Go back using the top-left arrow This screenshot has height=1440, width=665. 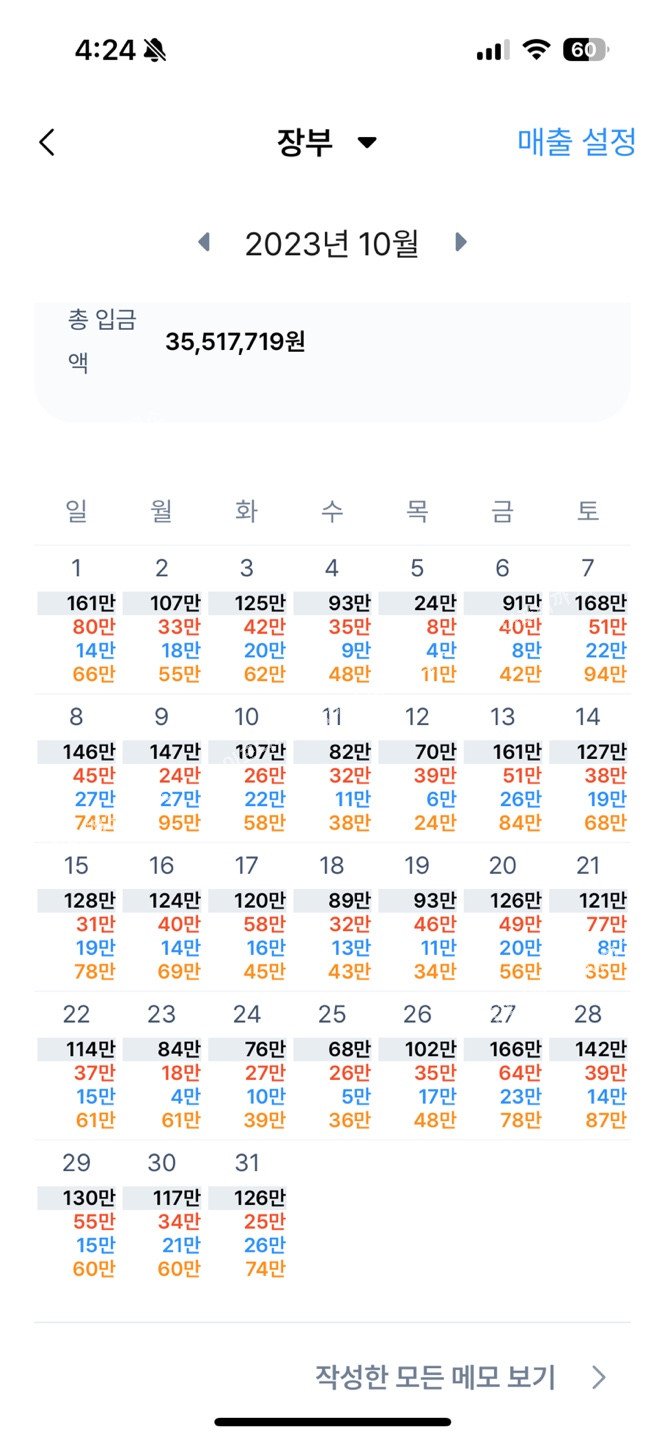[x=47, y=143]
